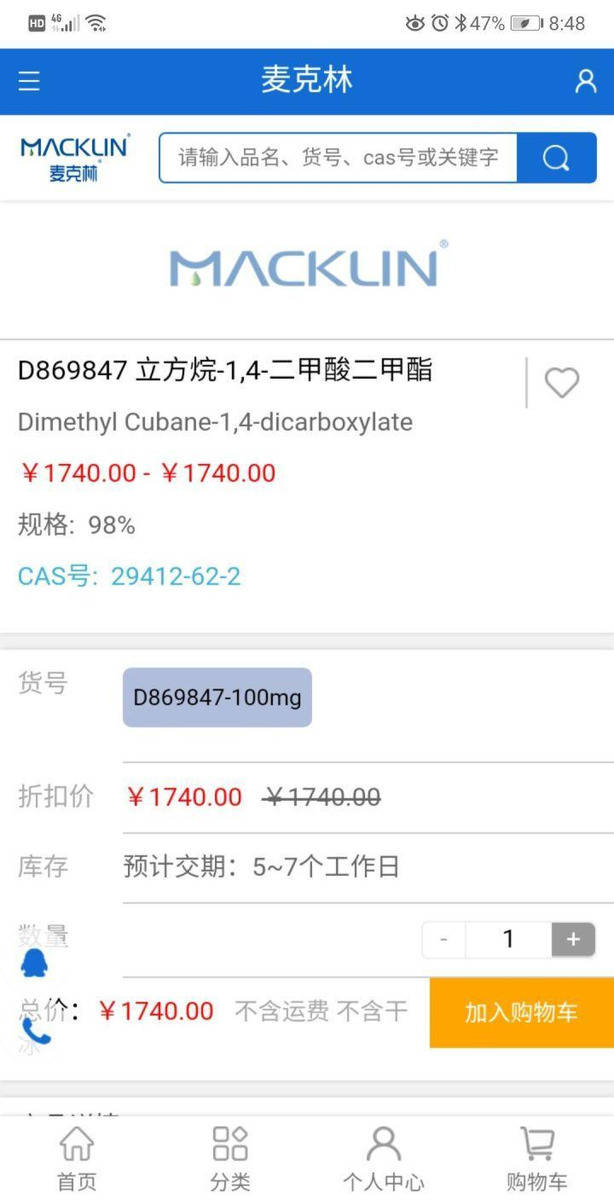Increase quantity with the plus button
This screenshot has width=614, height=1200.
pos(573,939)
